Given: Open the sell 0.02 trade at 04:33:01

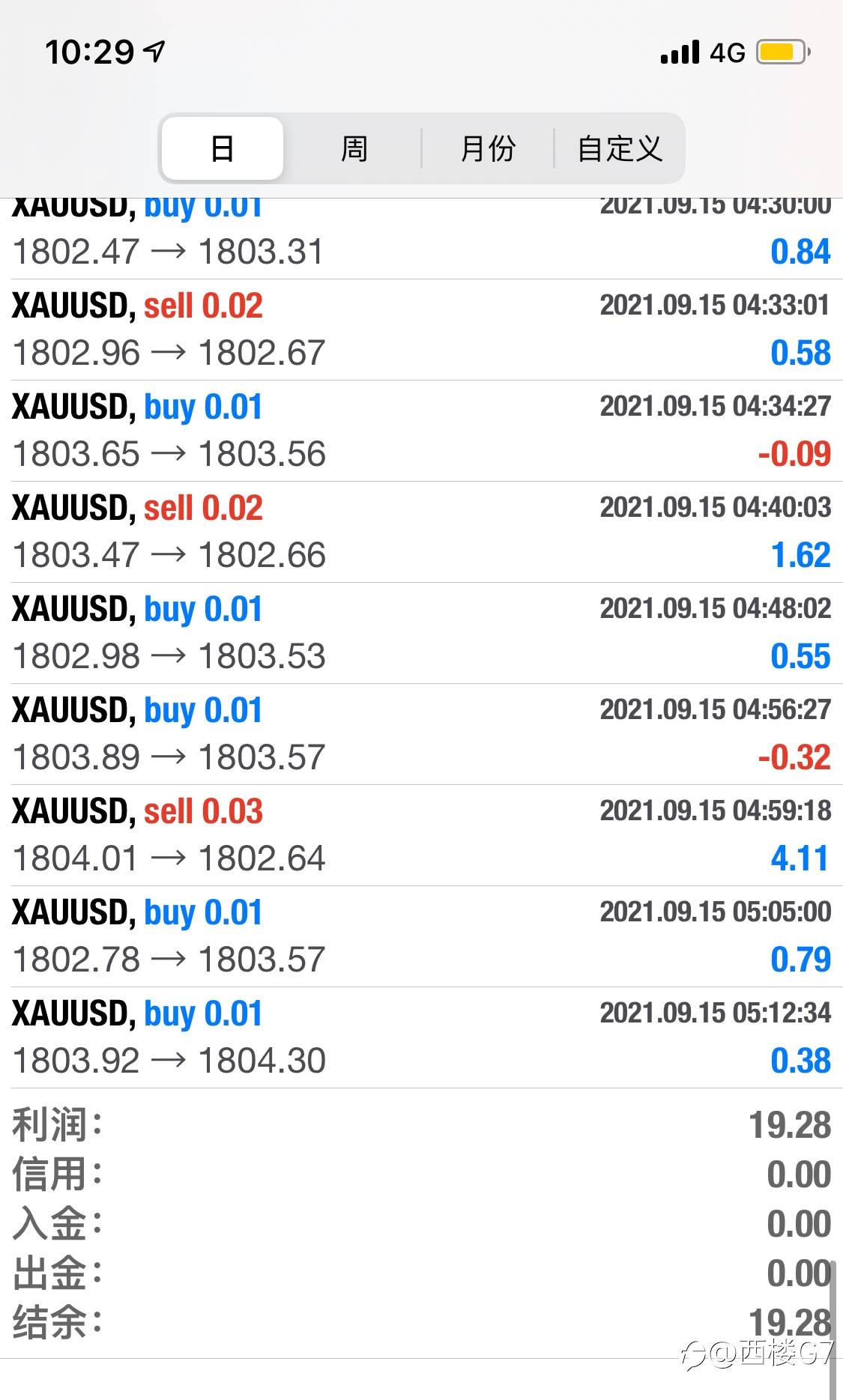Looking at the screenshot, I should click(421, 330).
